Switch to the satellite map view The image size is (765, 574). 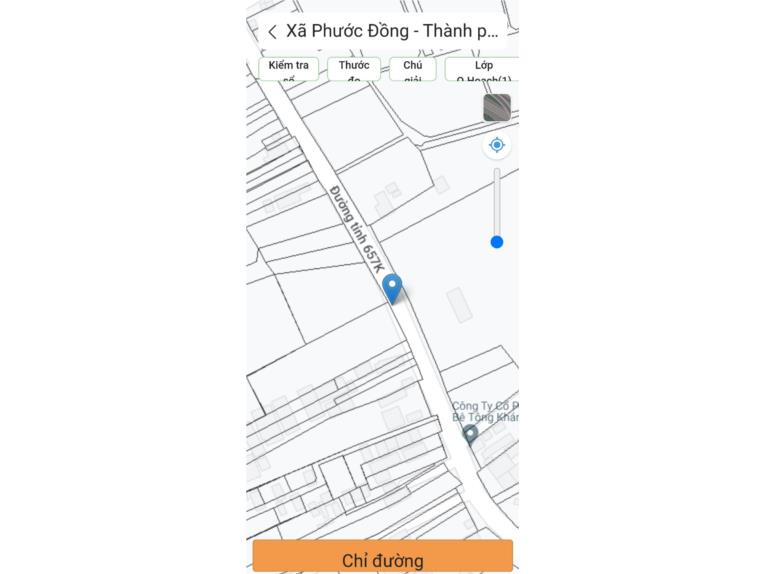pyautogui.click(x=496, y=108)
